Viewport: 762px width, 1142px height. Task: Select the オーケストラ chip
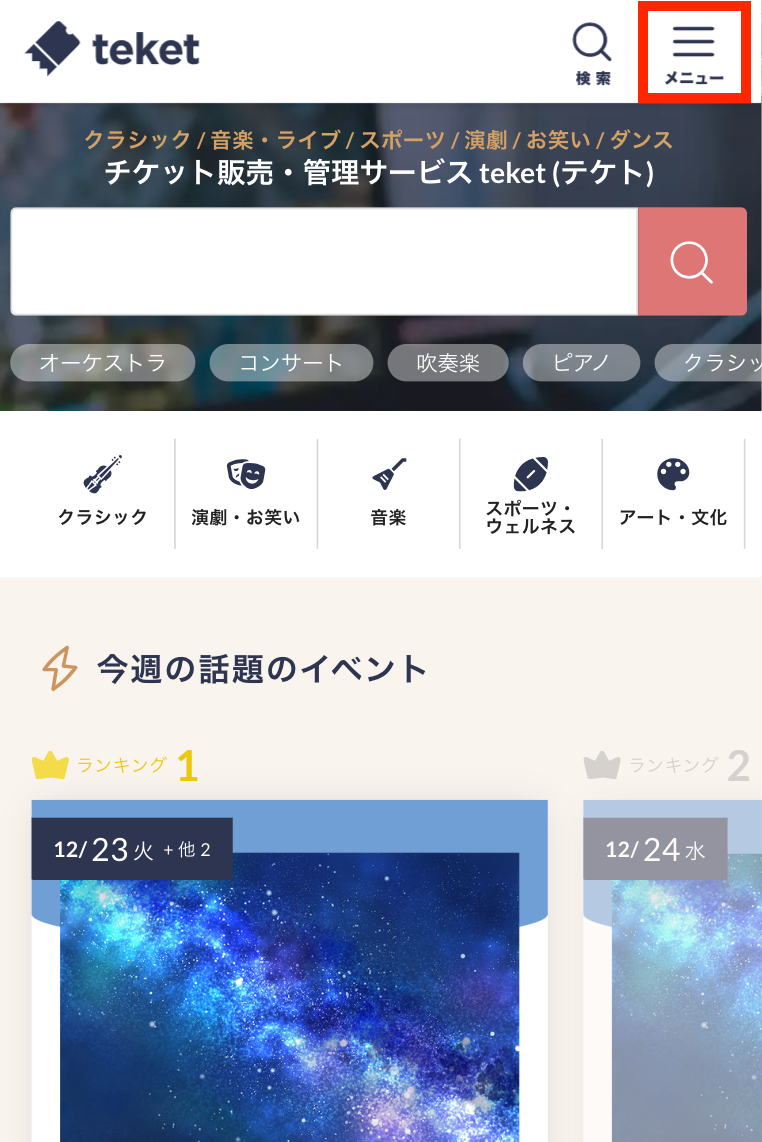pos(102,363)
